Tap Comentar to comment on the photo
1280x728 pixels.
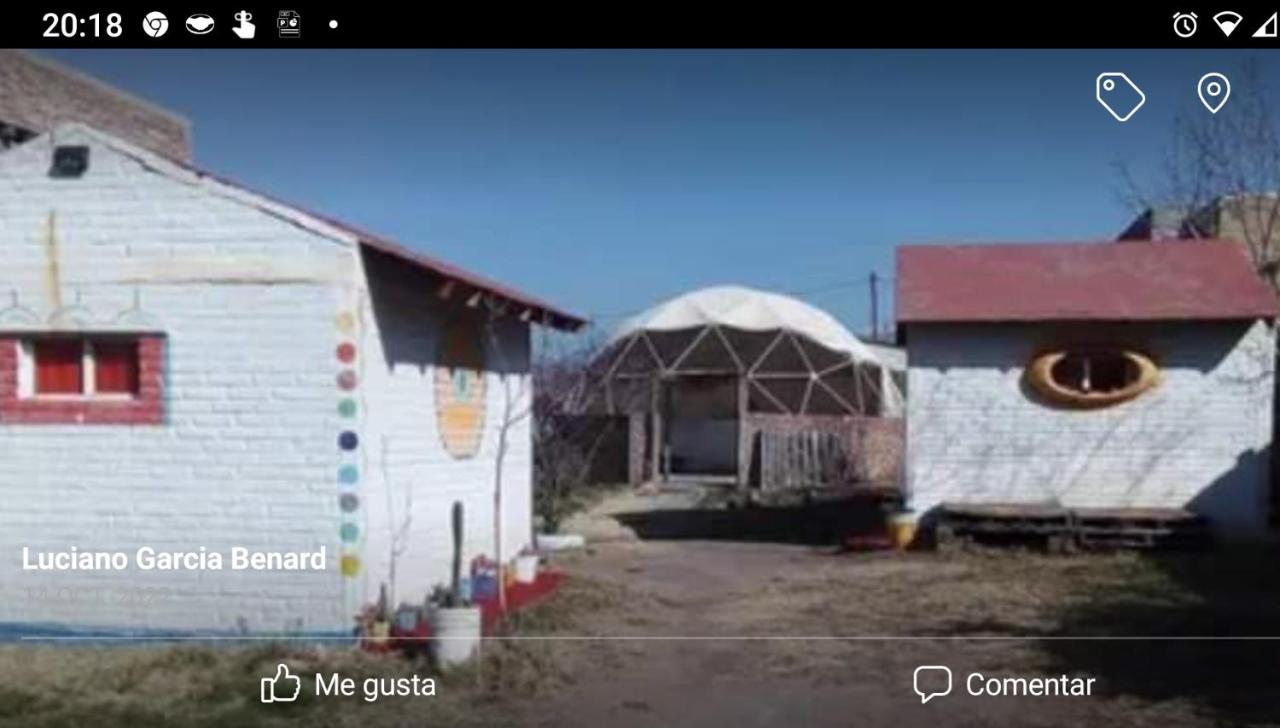1004,685
